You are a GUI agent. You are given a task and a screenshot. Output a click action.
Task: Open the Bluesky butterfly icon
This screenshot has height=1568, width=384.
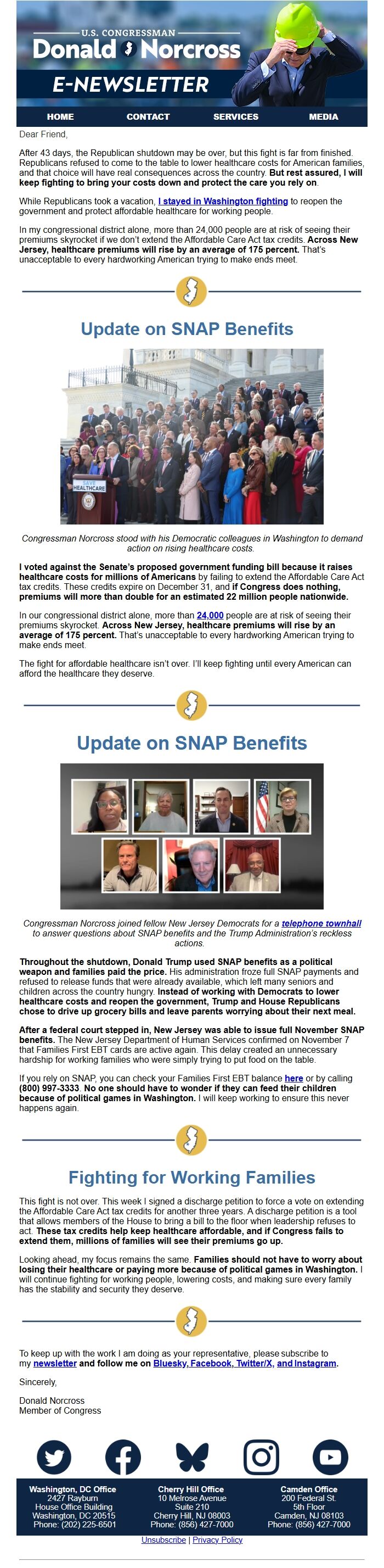click(x=192, y=1458)
